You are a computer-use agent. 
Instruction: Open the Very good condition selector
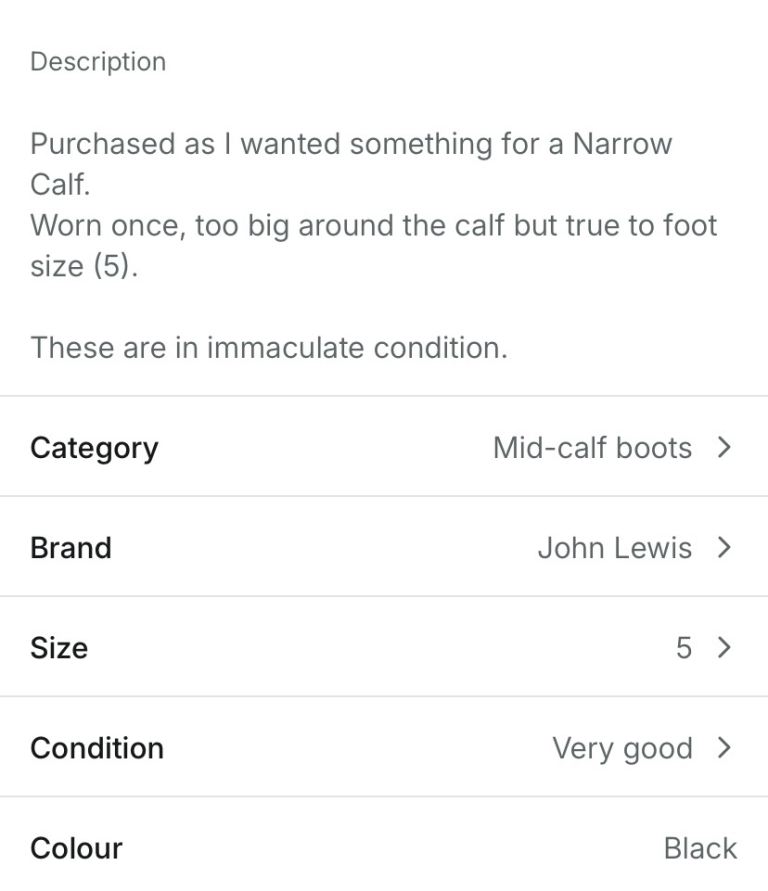[x=620, y=748]
